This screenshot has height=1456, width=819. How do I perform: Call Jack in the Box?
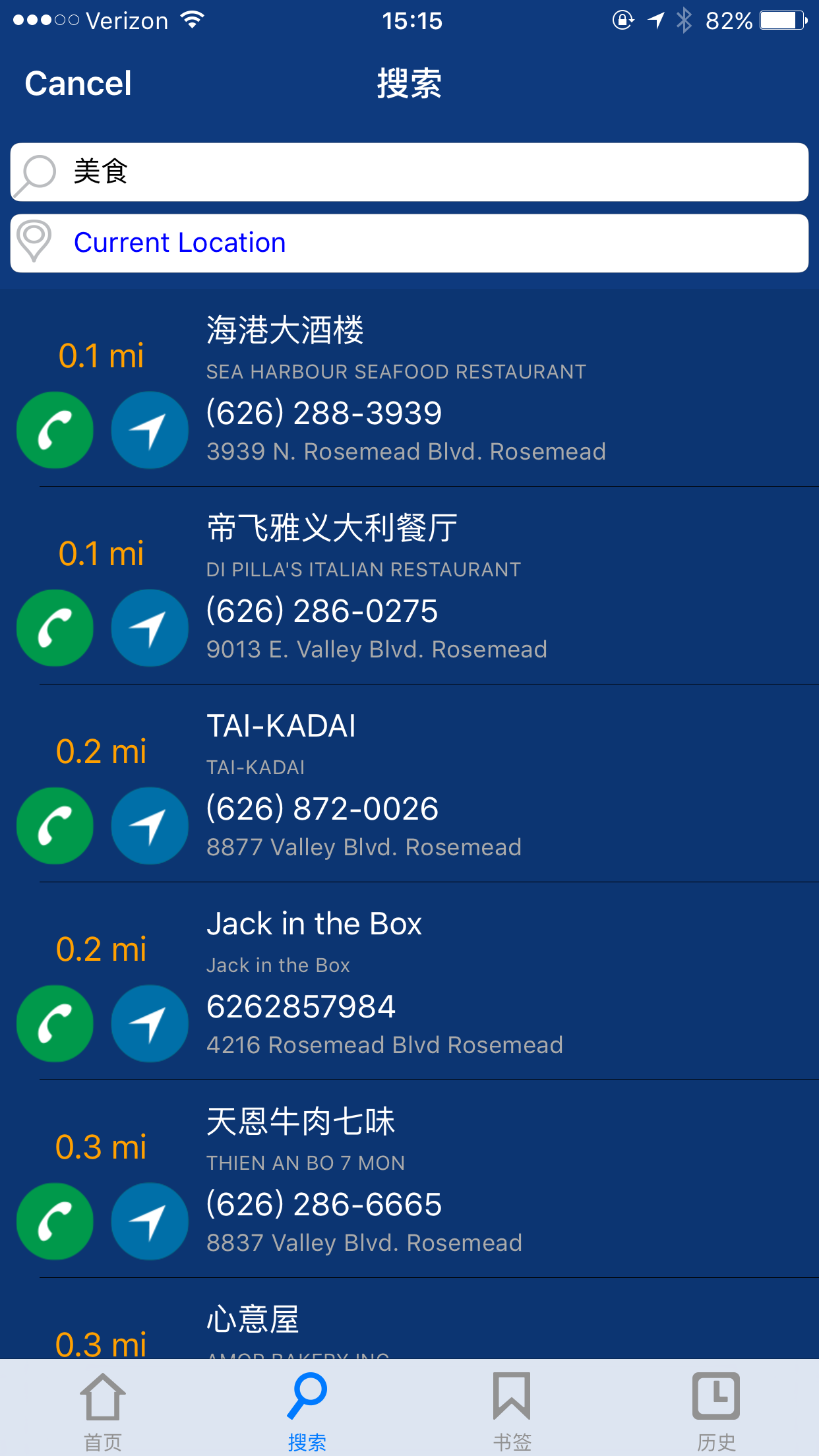click(x=55, y=1024)
